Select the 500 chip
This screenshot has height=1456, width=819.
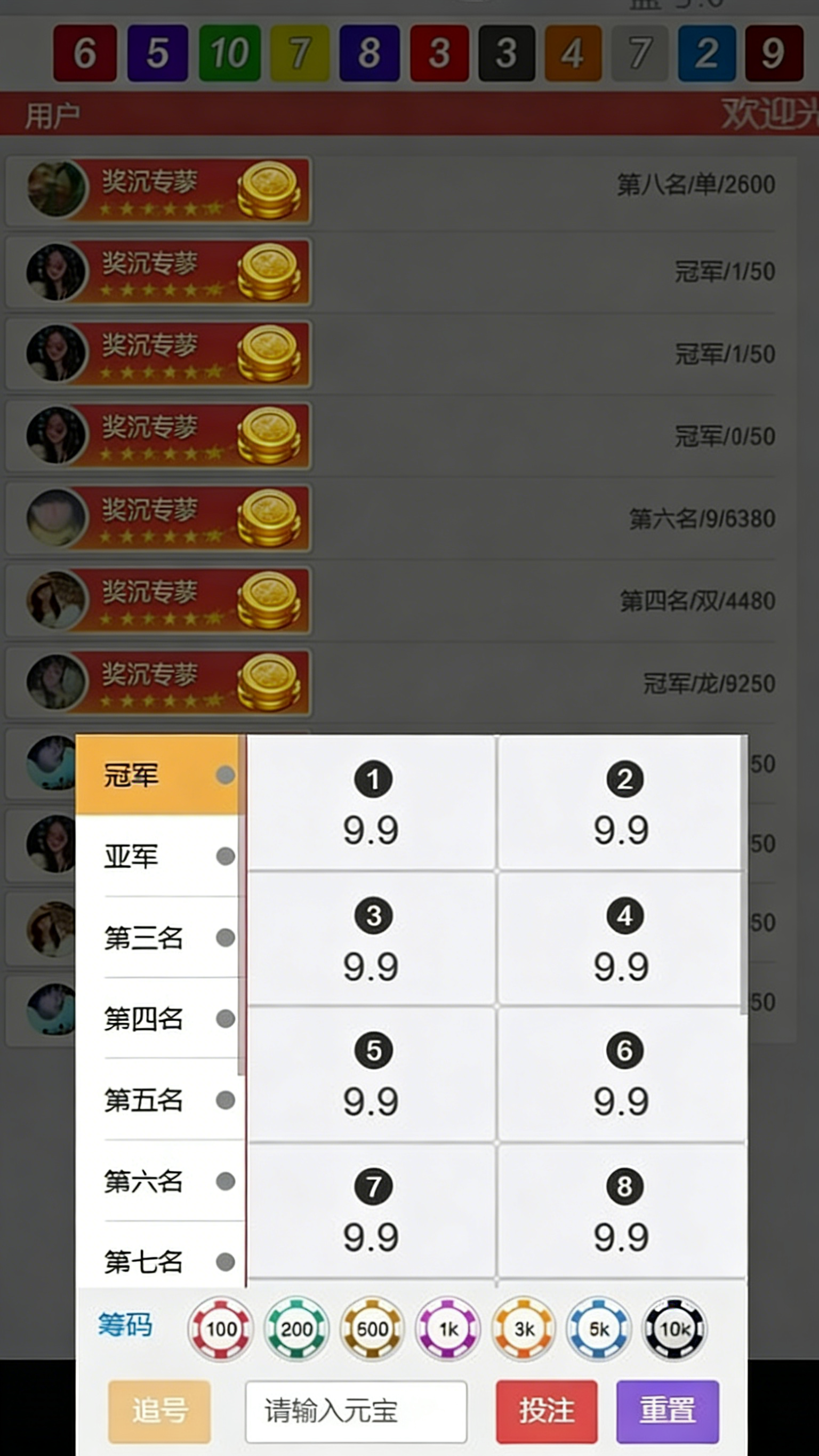[372, 1329]
